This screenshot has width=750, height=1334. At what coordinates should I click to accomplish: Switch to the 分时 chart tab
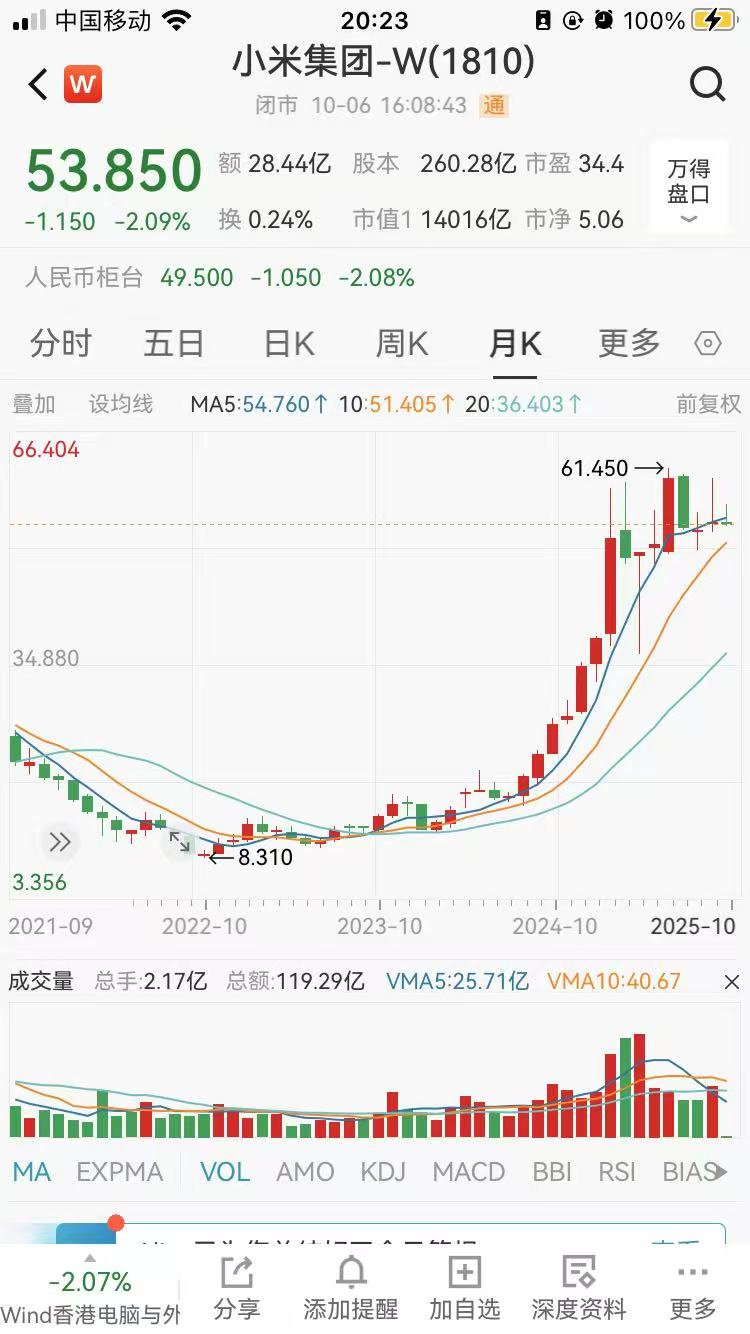(61, 344)
